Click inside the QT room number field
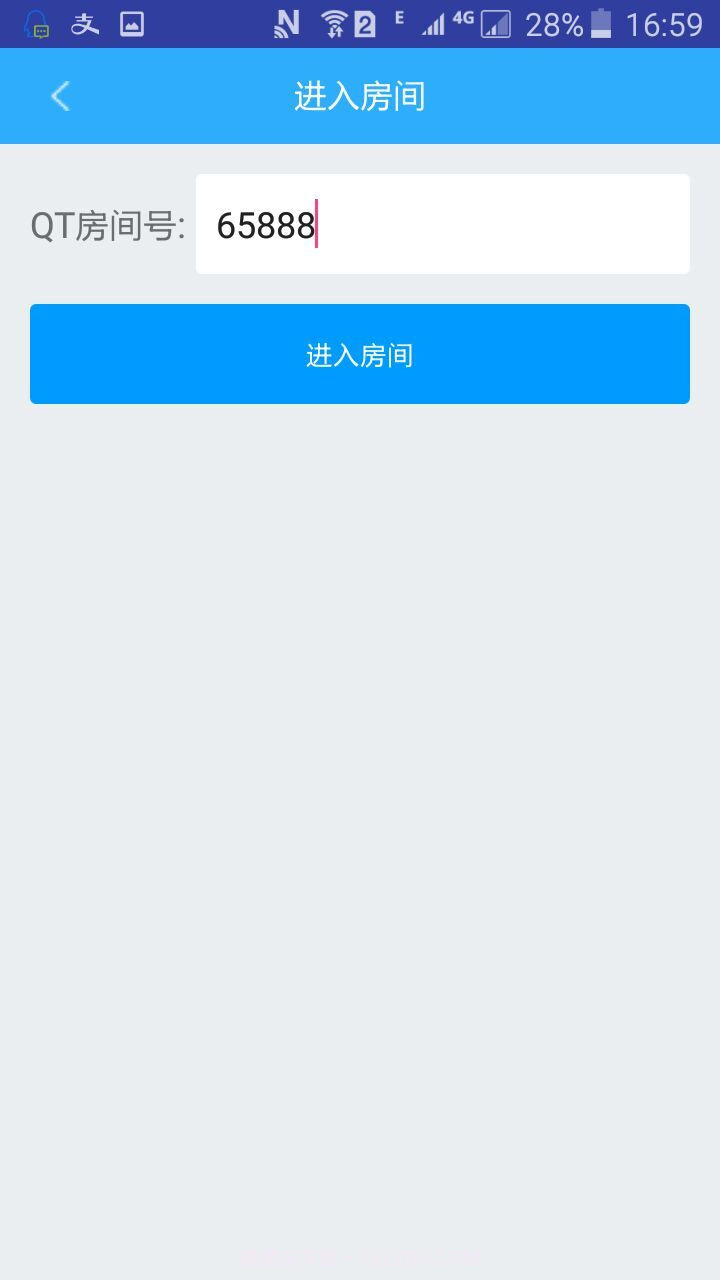Viewport: 720px width, 1280px height. click(442, 224)
